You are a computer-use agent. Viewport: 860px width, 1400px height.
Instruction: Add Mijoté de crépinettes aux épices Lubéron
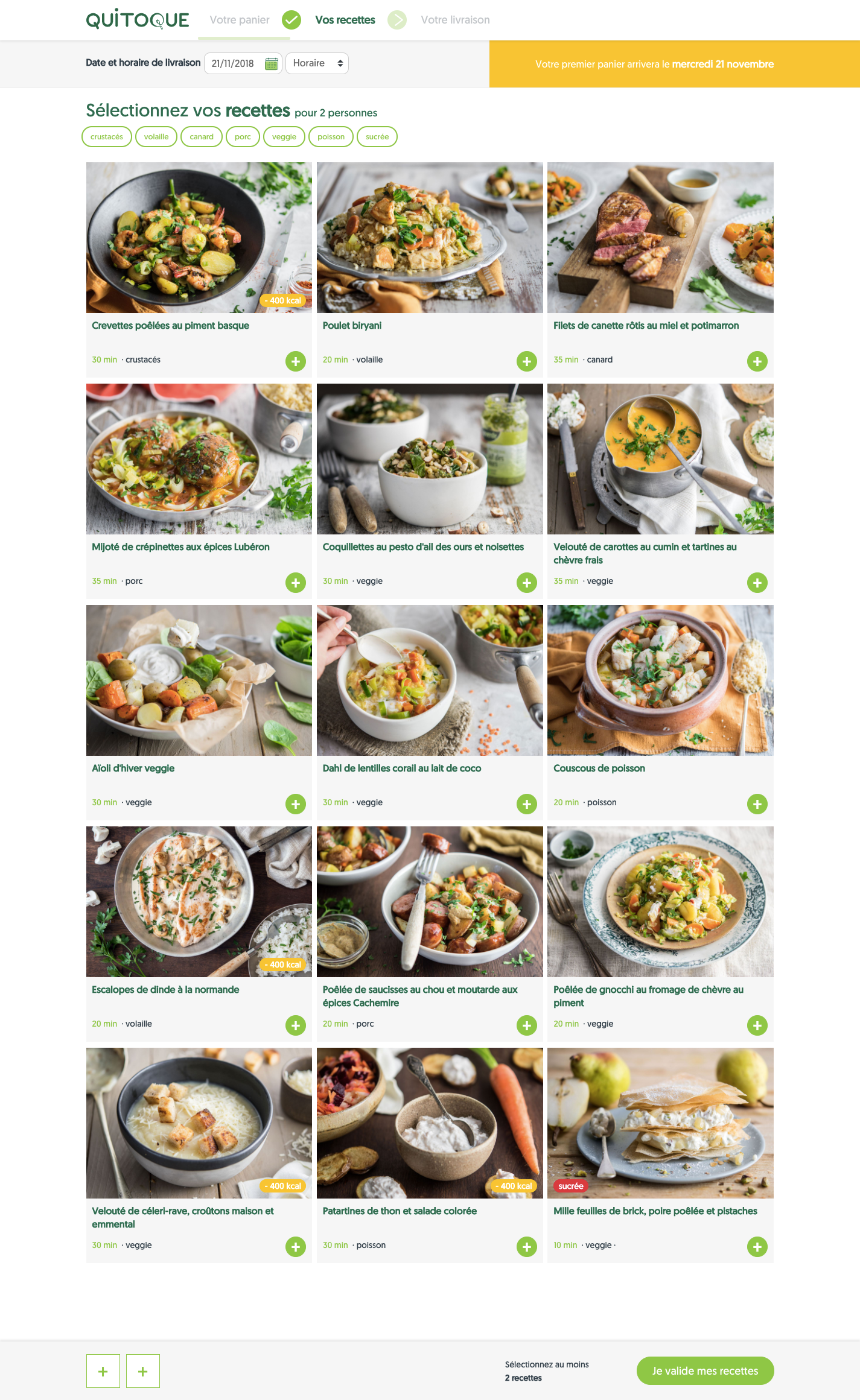296,583
